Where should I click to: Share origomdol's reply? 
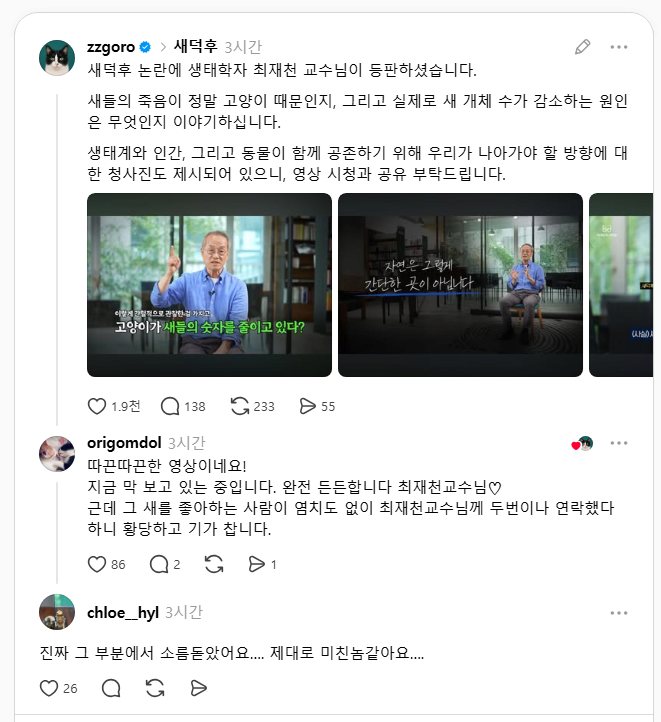pyautogui.click(x=256, y=564)
